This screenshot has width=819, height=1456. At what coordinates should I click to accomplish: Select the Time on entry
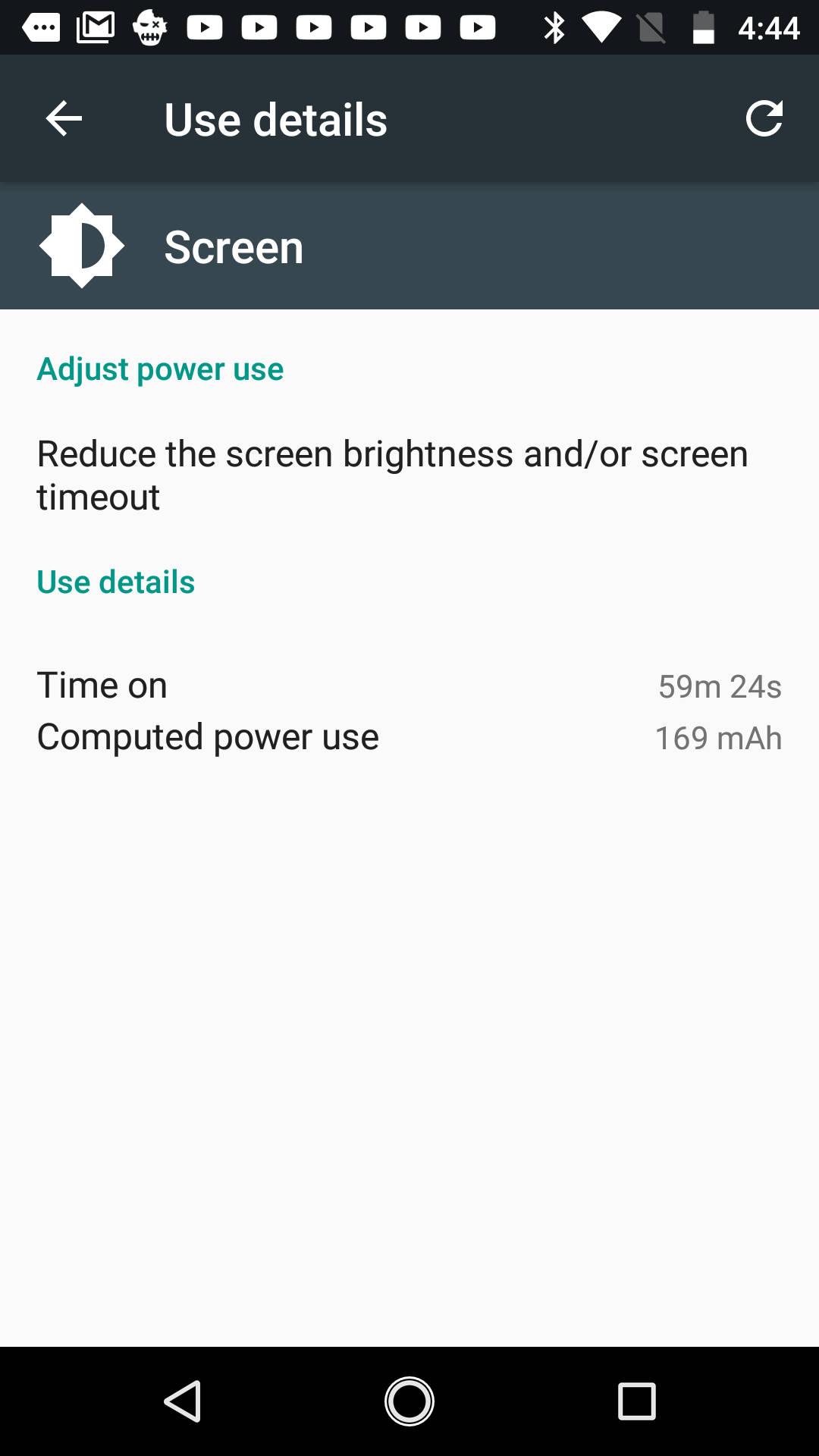pyautogui.click(x=102, y=685)
